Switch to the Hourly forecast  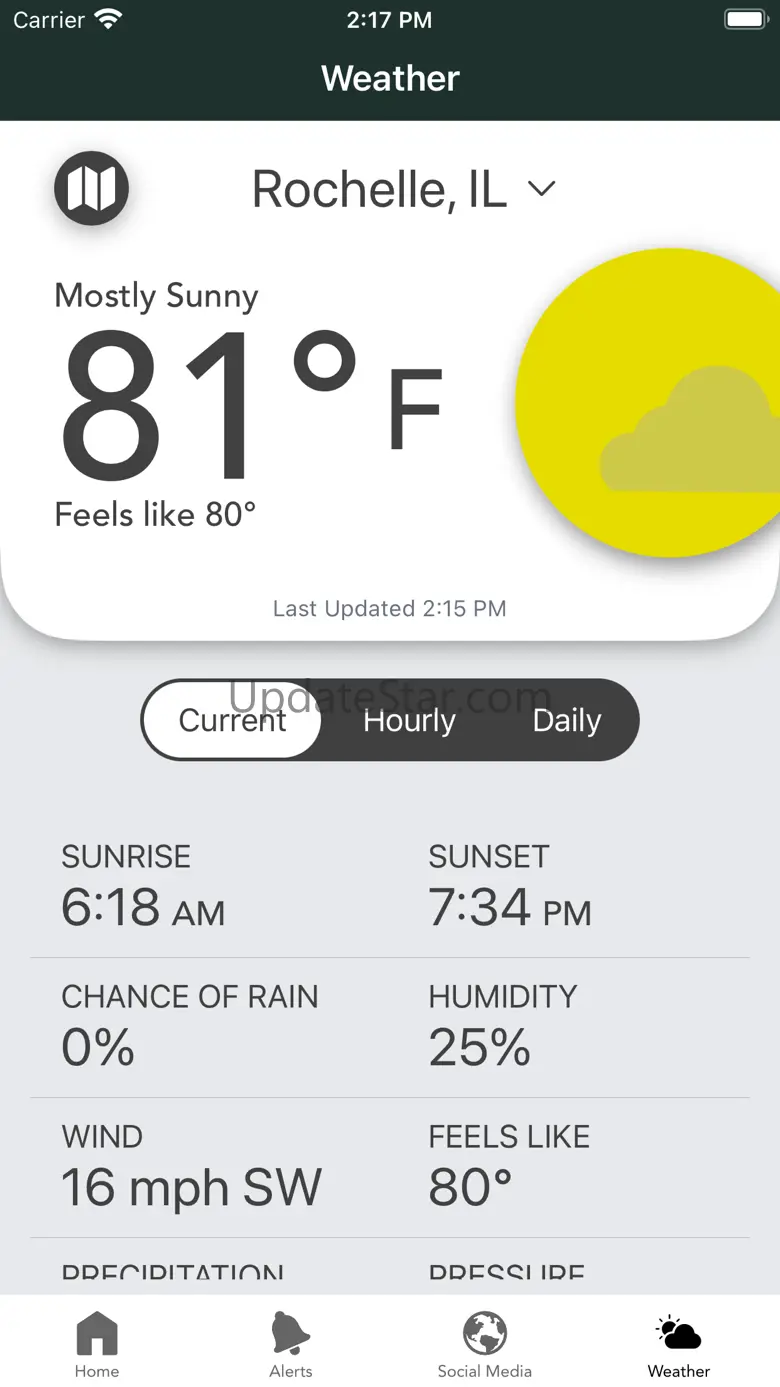click(409, 720)
